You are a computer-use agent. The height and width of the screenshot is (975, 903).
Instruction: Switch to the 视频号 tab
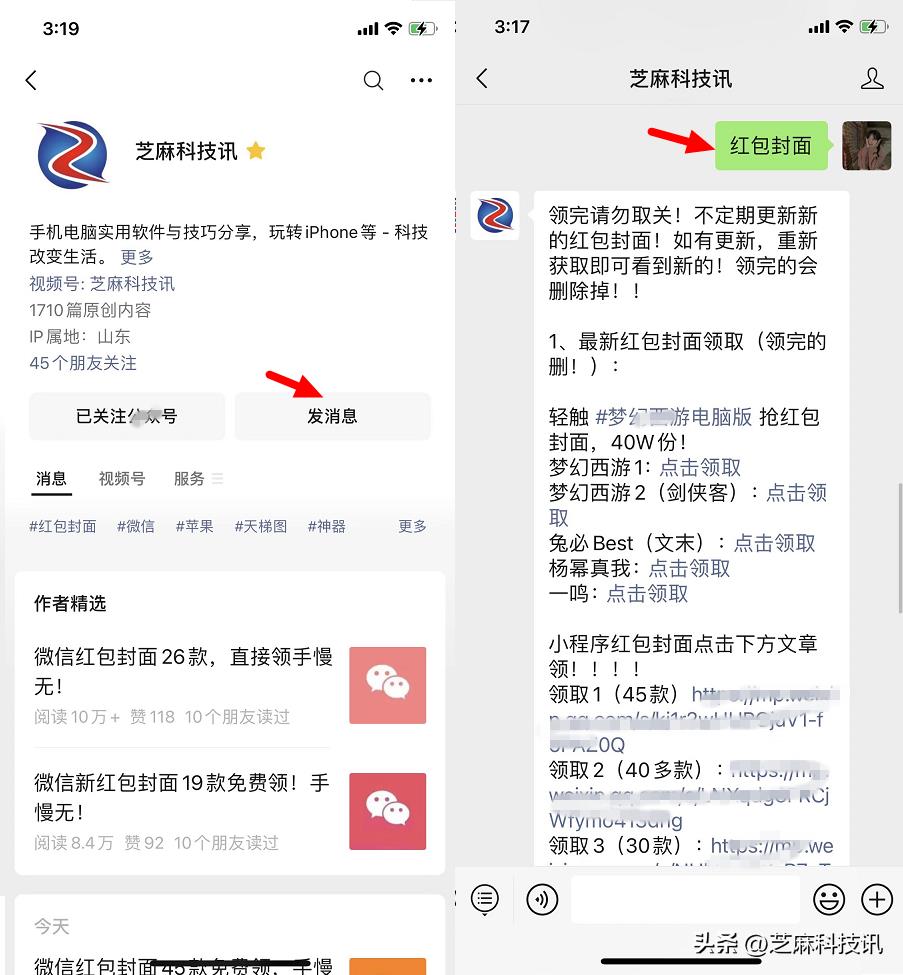click(121, 479)
